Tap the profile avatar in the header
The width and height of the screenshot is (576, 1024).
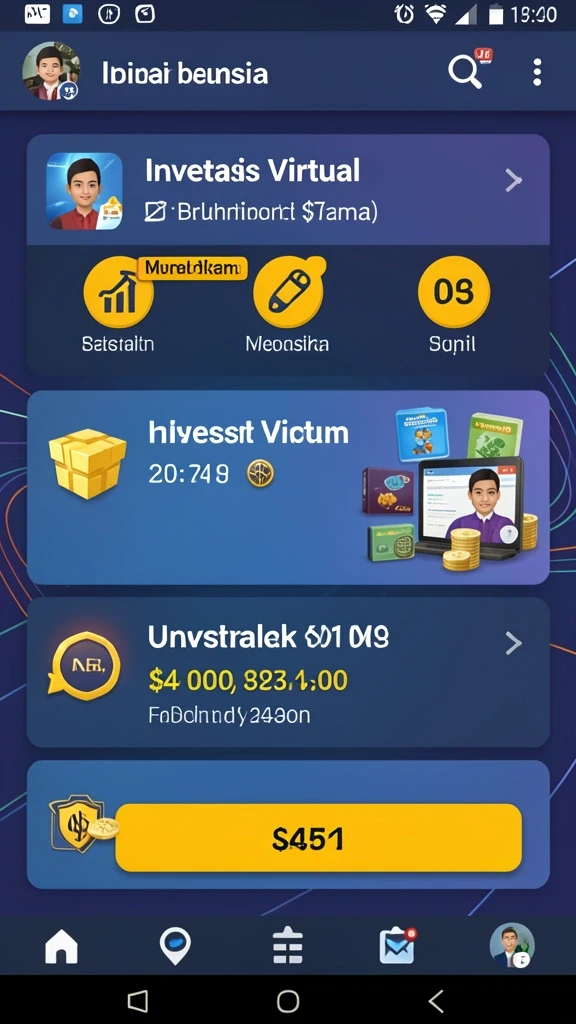tap(51, 71)
